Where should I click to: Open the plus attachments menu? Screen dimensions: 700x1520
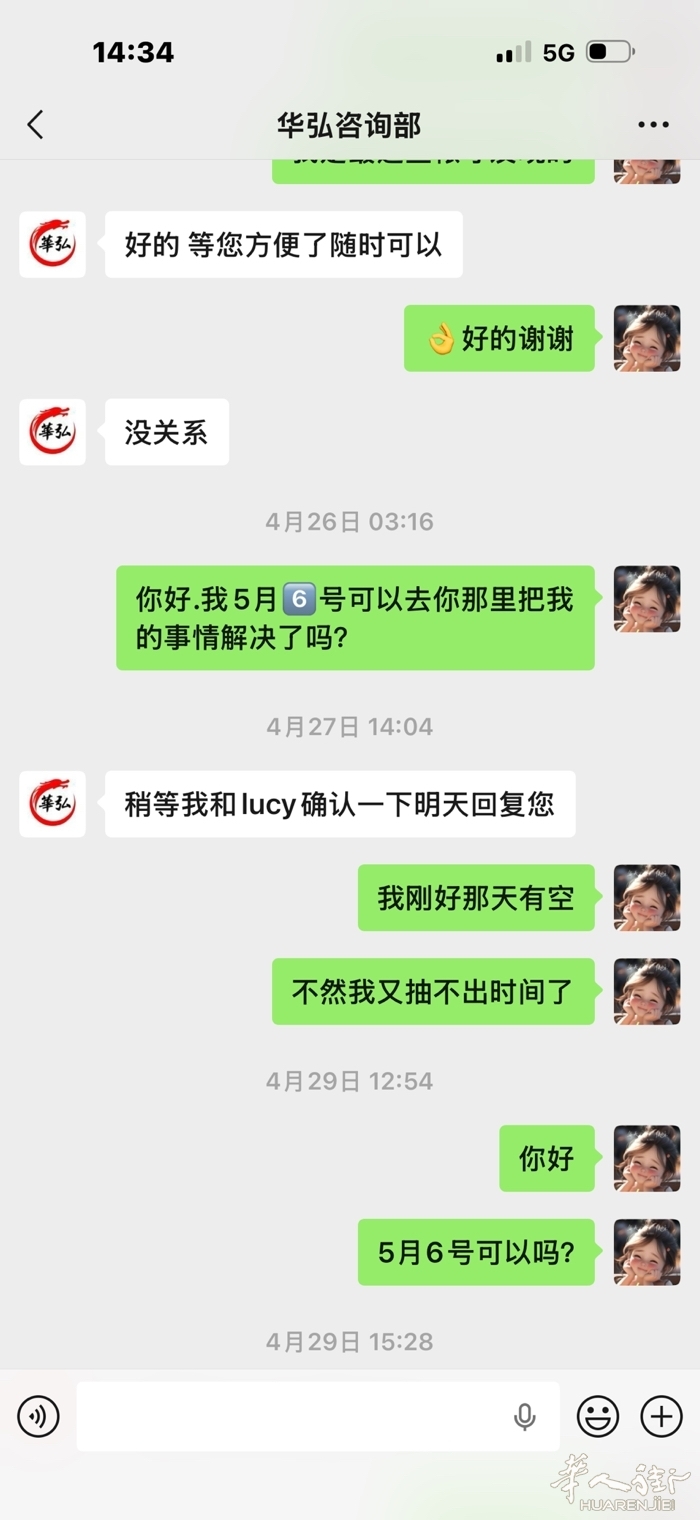[661, 1416]
